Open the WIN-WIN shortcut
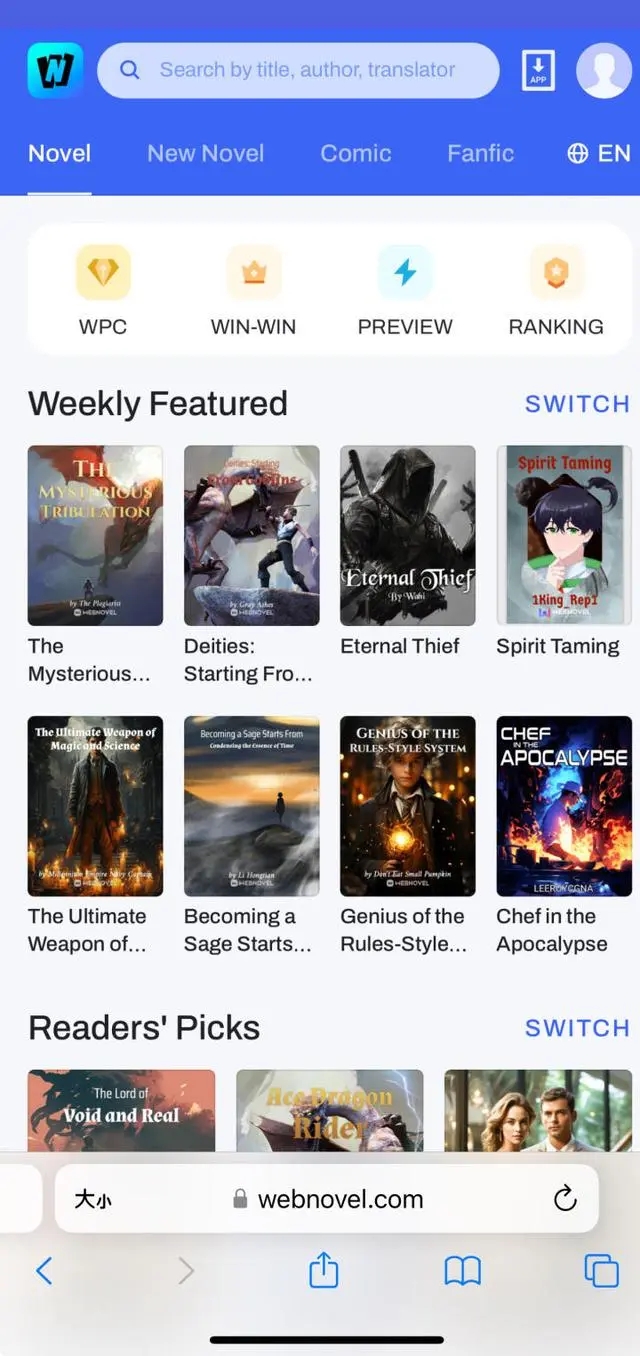Viewport: 640px width, 1356px height. [253, 291]
